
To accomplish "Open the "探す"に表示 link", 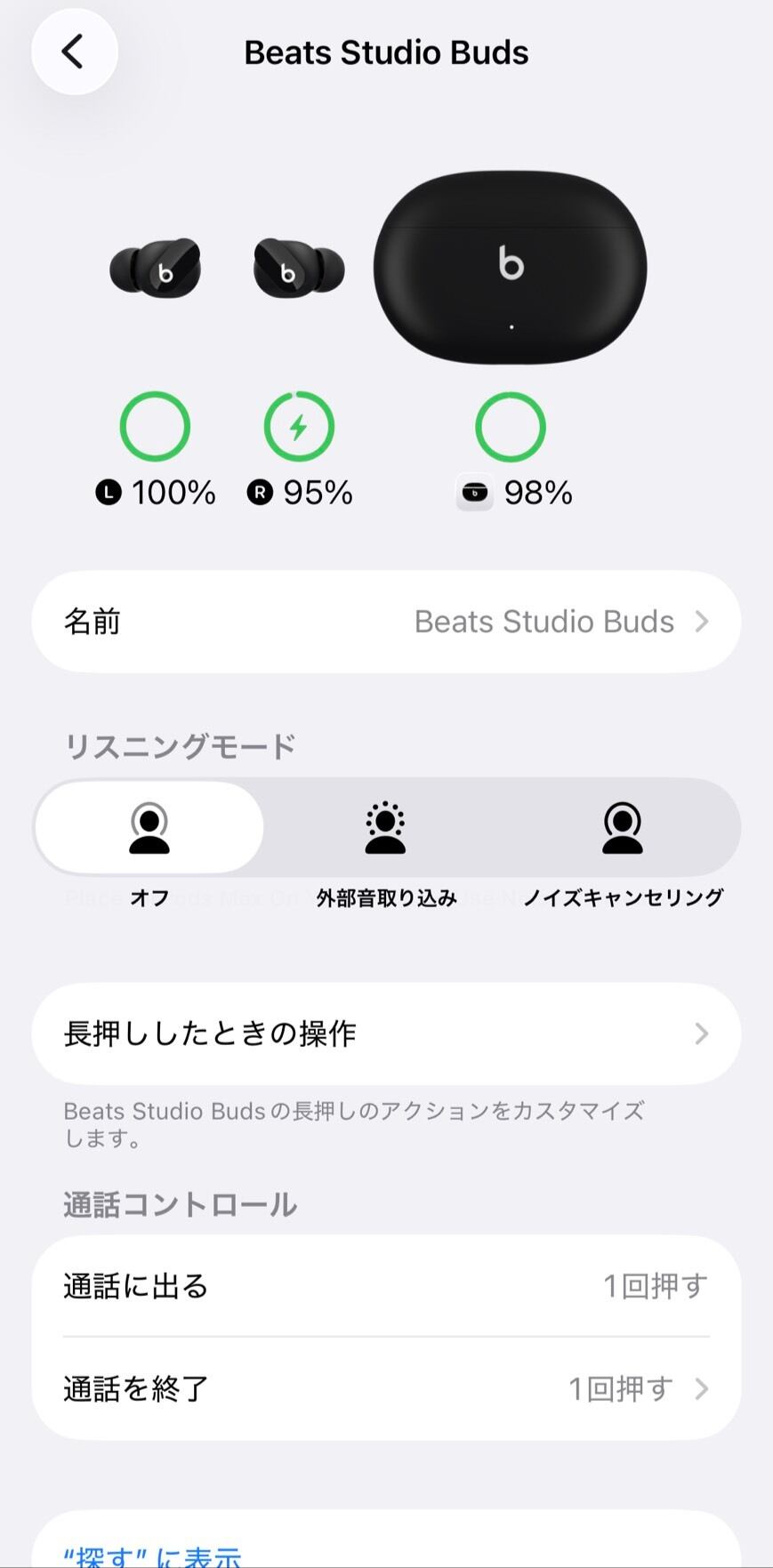I will click(x=152, y=1555).
